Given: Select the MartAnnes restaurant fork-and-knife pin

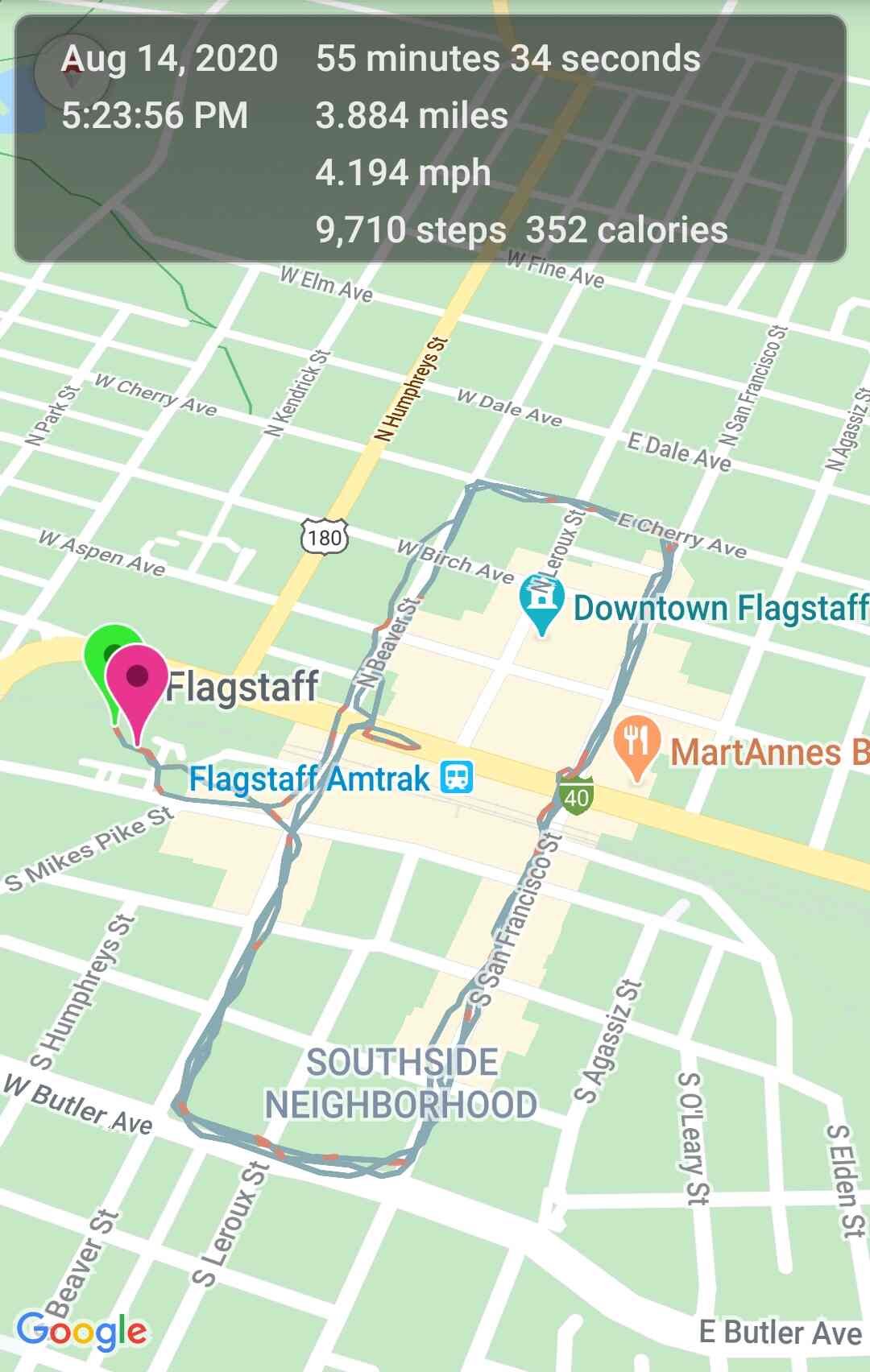Looking at the screenshot, I should pyautogui.click(x=636, y=737).
